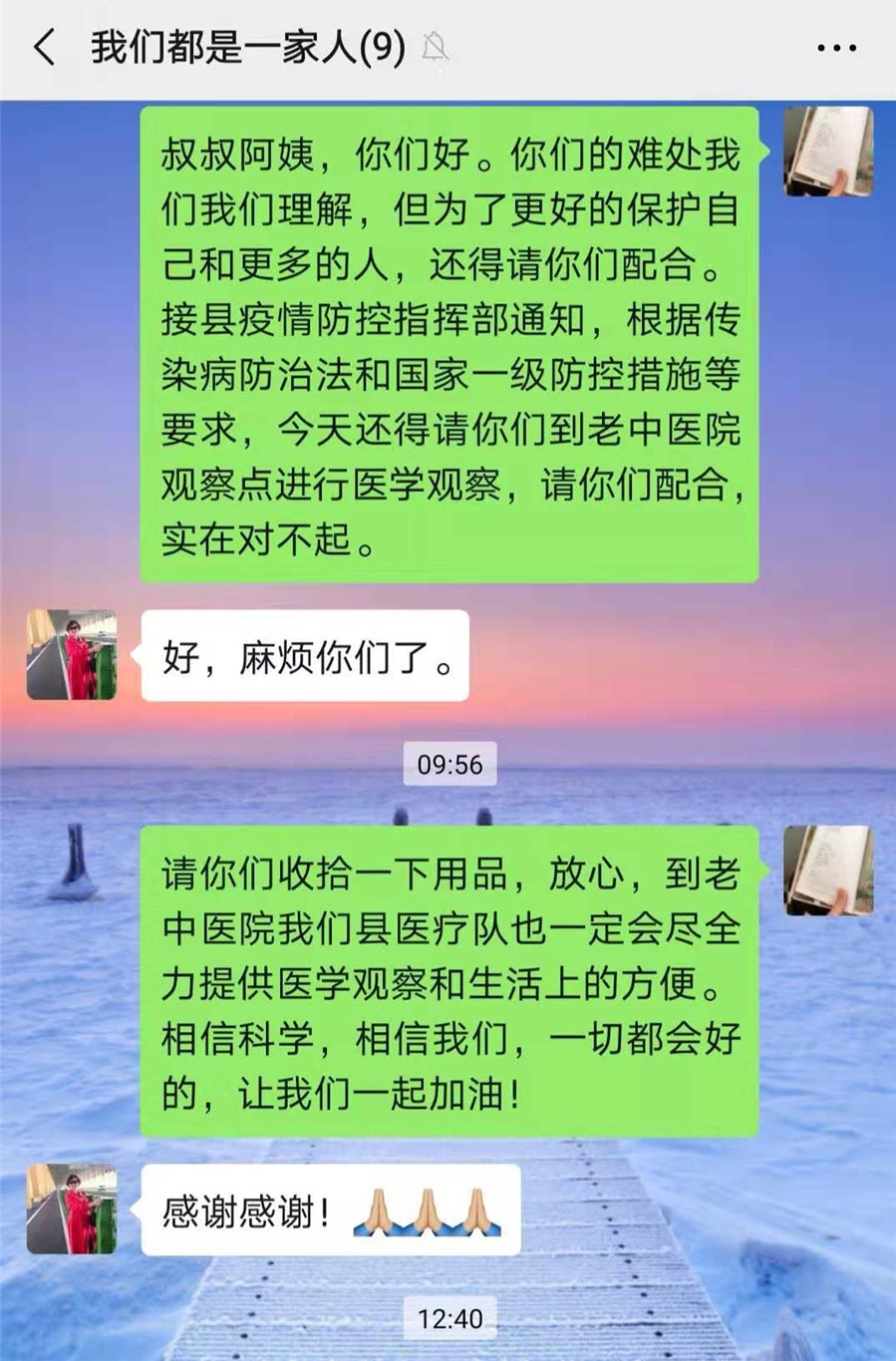Open the group chat overflow menu
This screenshot has width=896, height=1361.
click(835, 47)
